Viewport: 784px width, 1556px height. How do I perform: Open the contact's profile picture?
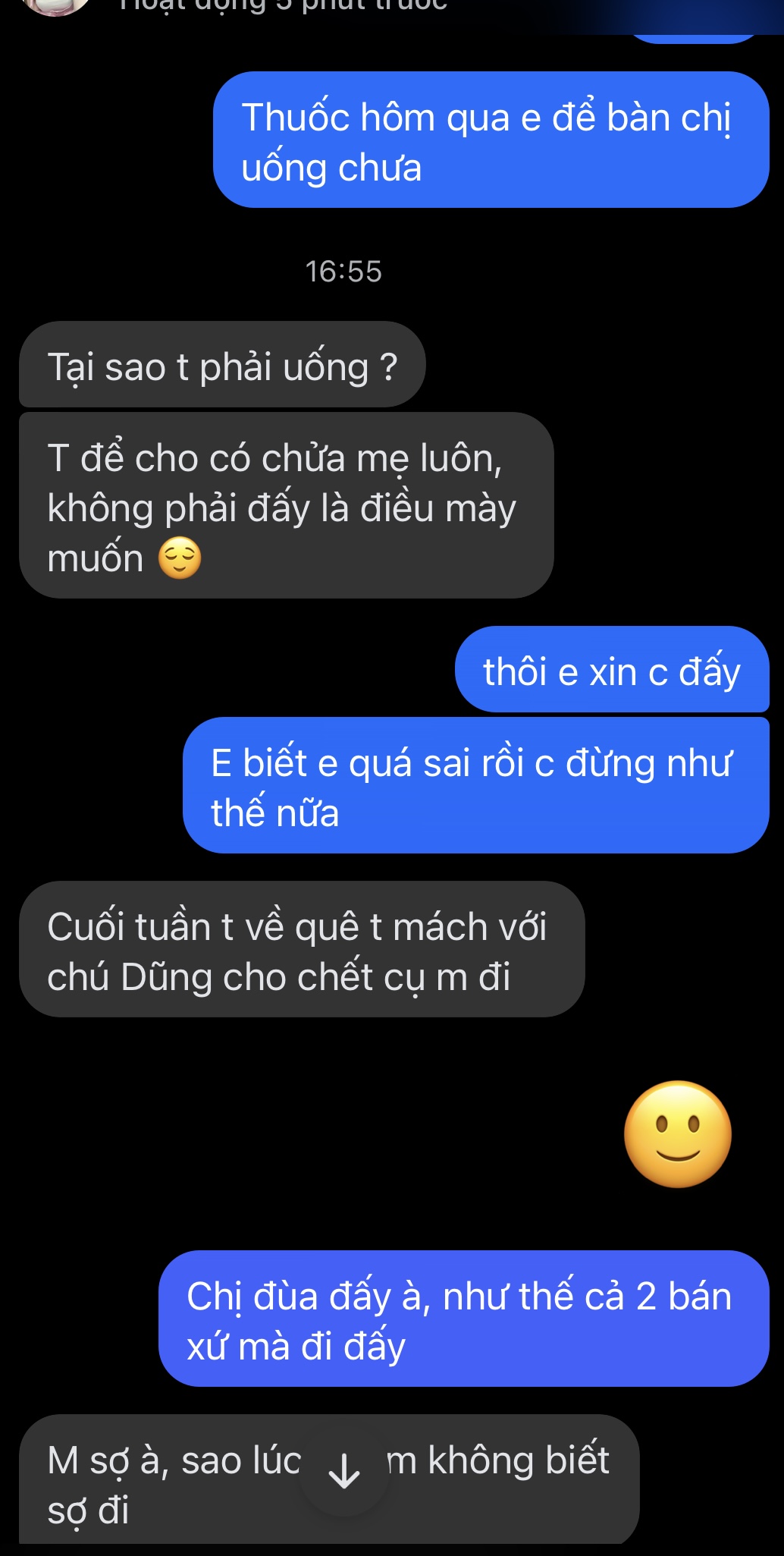(x=55, y=6)
